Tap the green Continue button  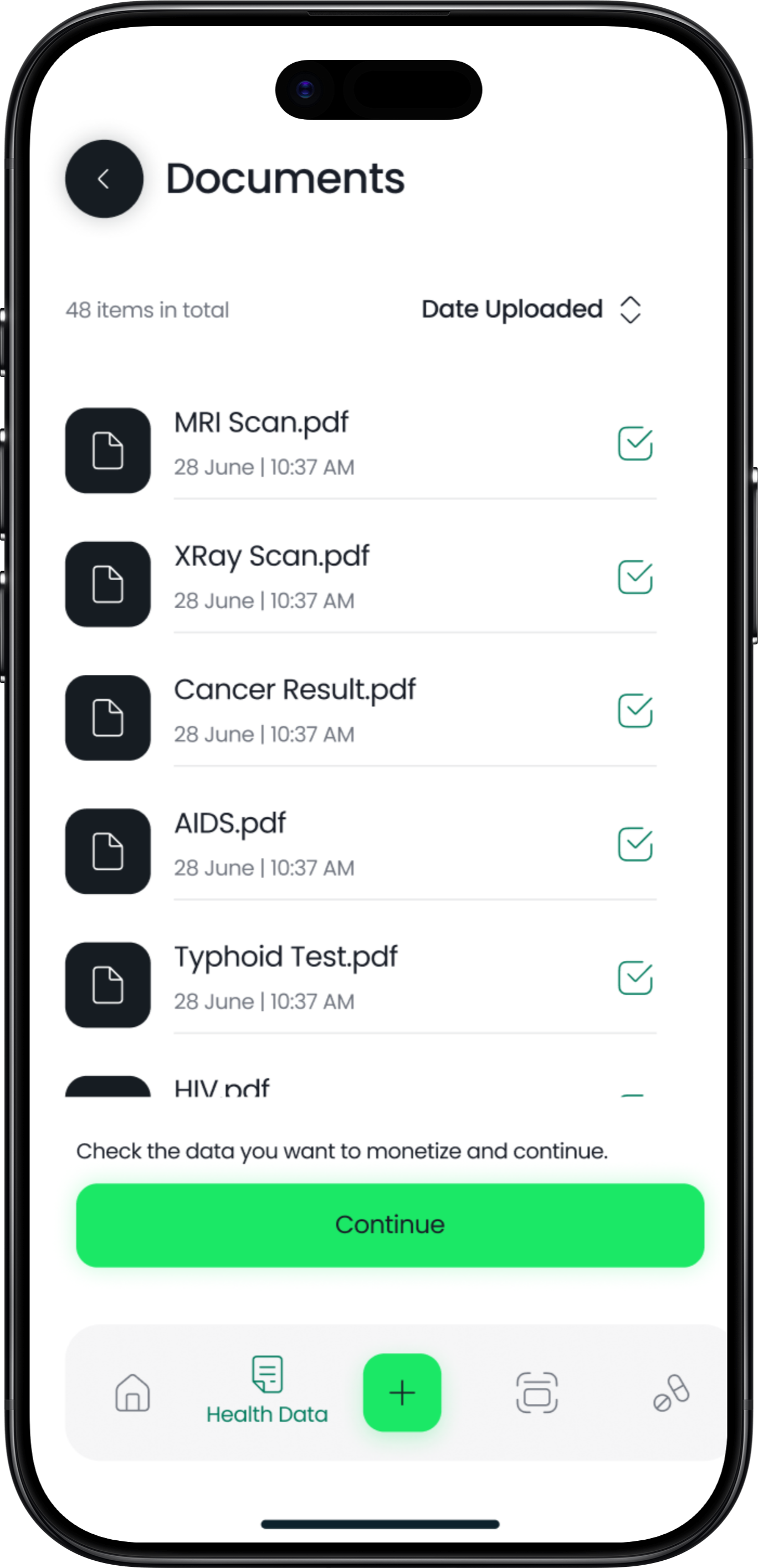click(x=390, y=1225)
